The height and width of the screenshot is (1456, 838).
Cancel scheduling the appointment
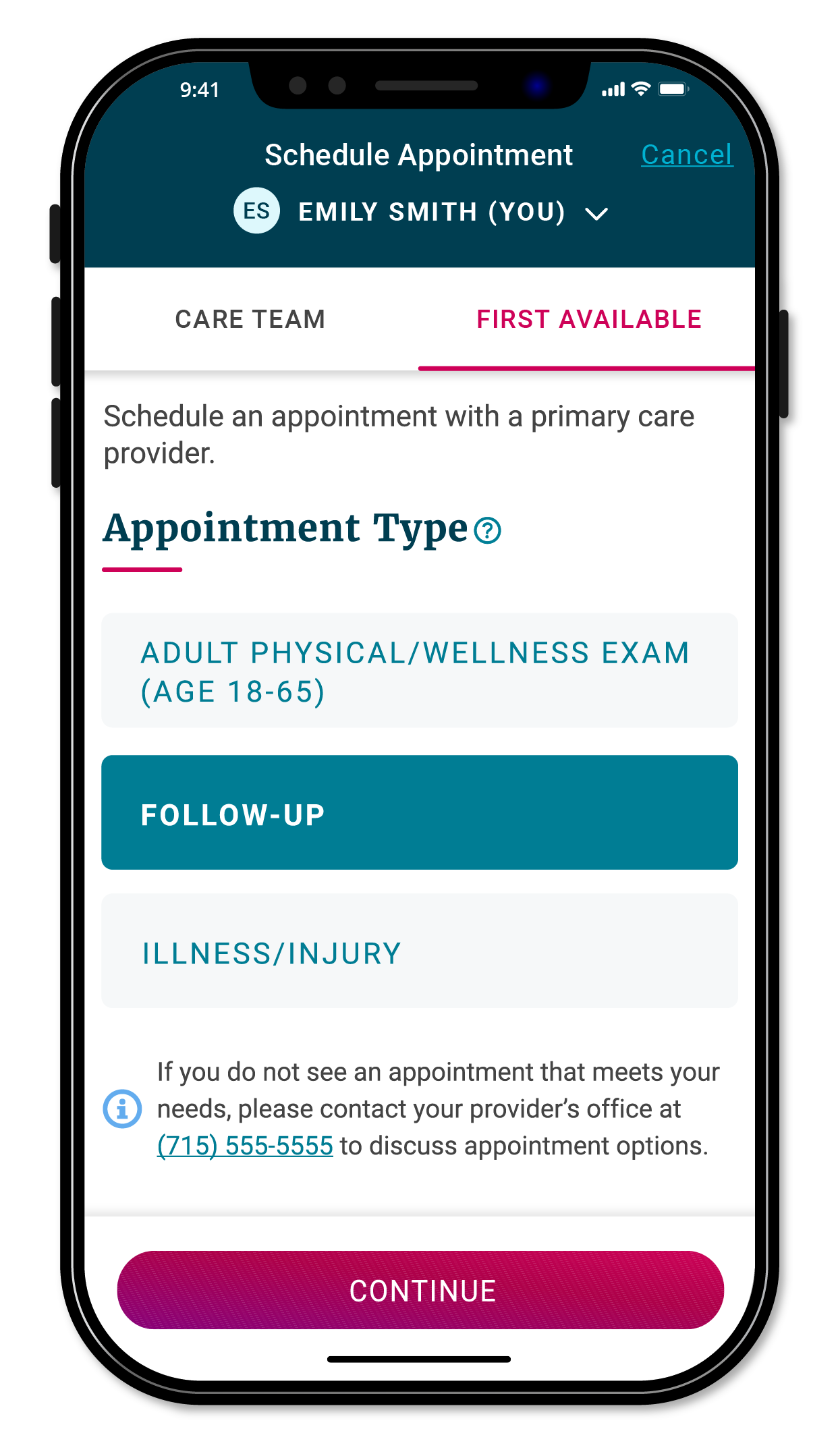(686, 155)
